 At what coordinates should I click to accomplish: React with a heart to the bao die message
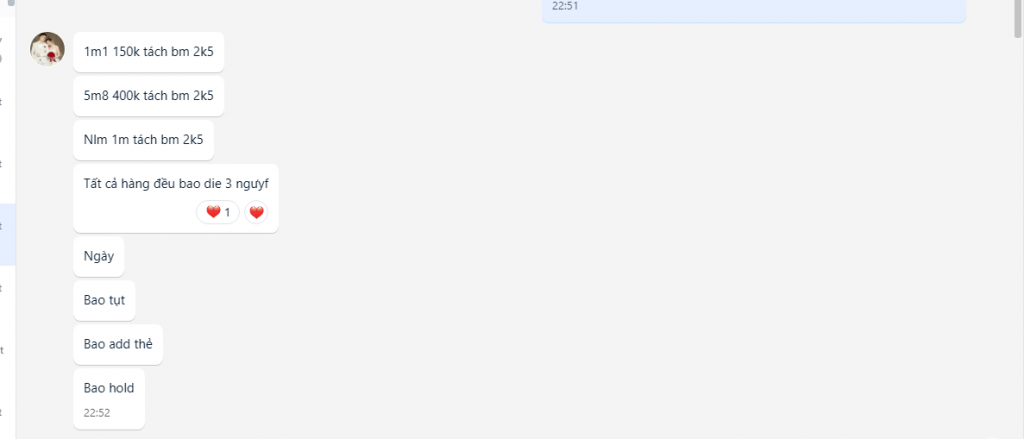pos(257,212)
